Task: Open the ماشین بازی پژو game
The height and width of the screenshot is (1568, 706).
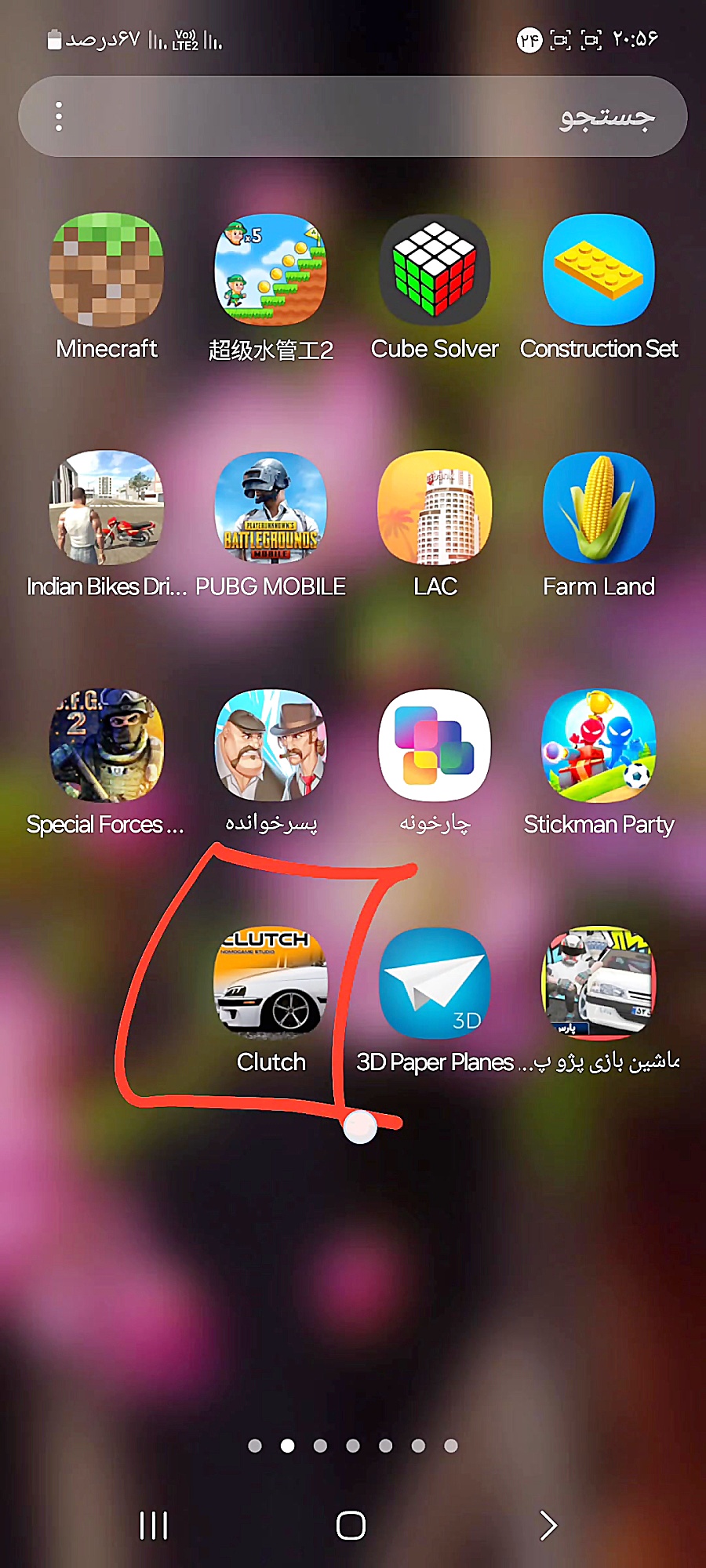Action: [x=599, y=983]
